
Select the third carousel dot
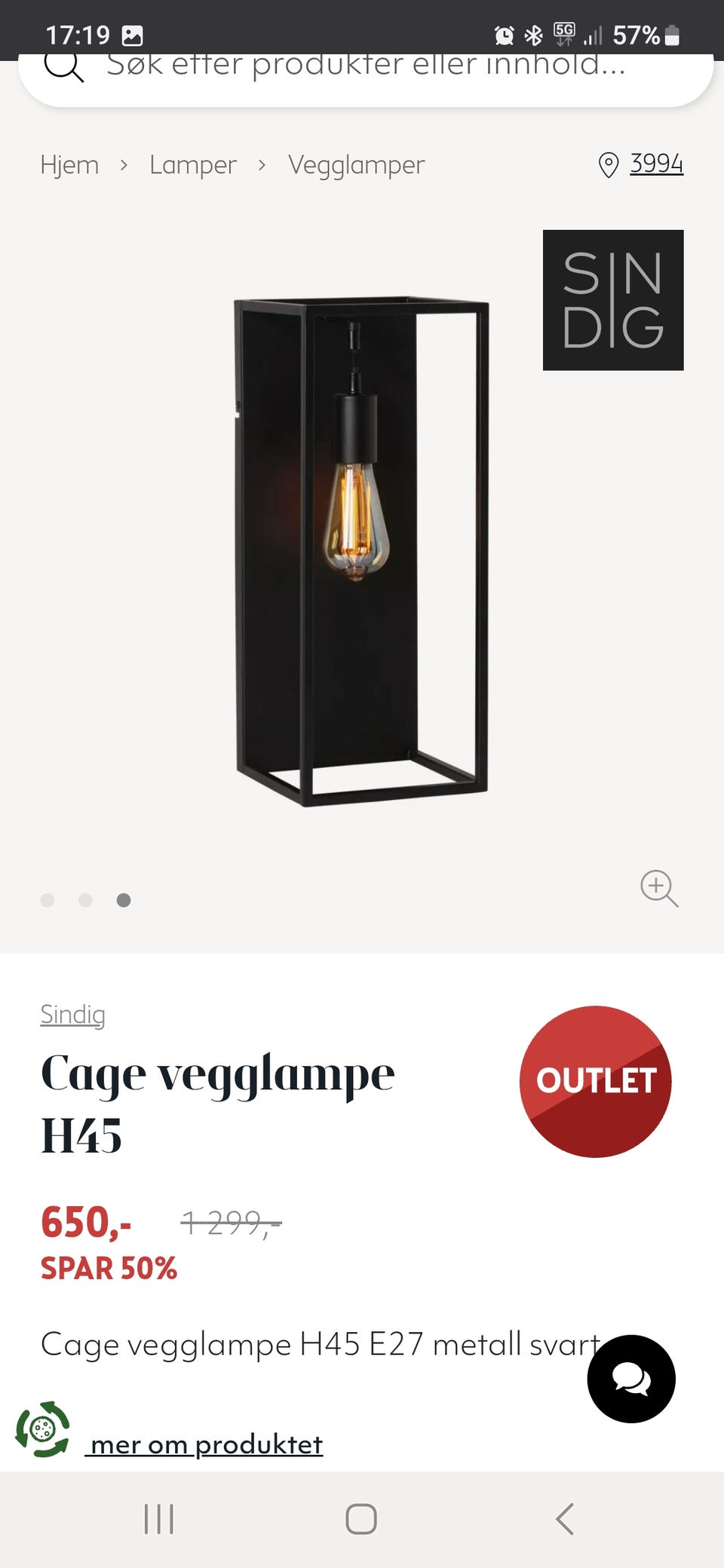124,899
